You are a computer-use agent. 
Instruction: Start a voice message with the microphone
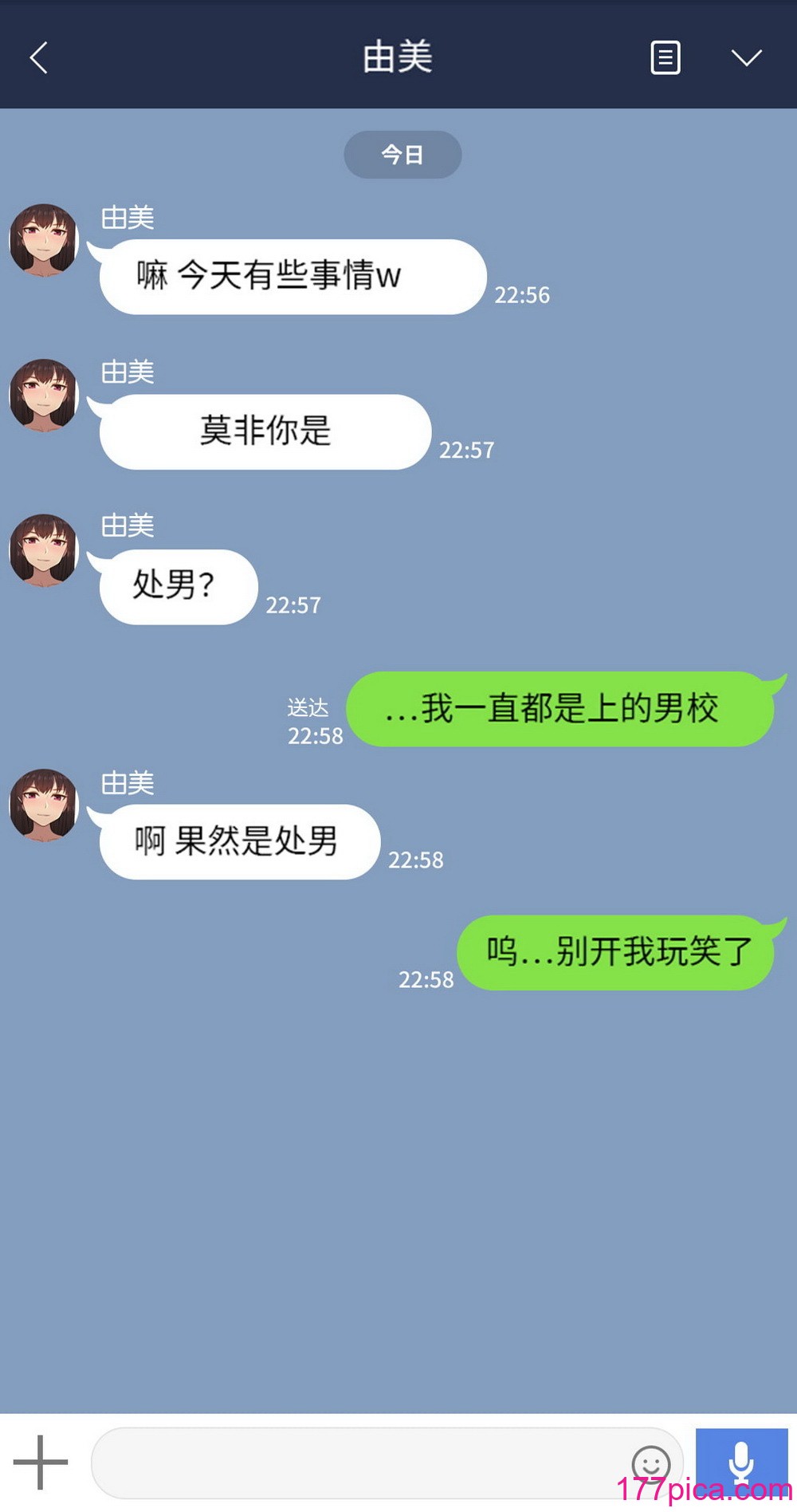(741, 1464)
